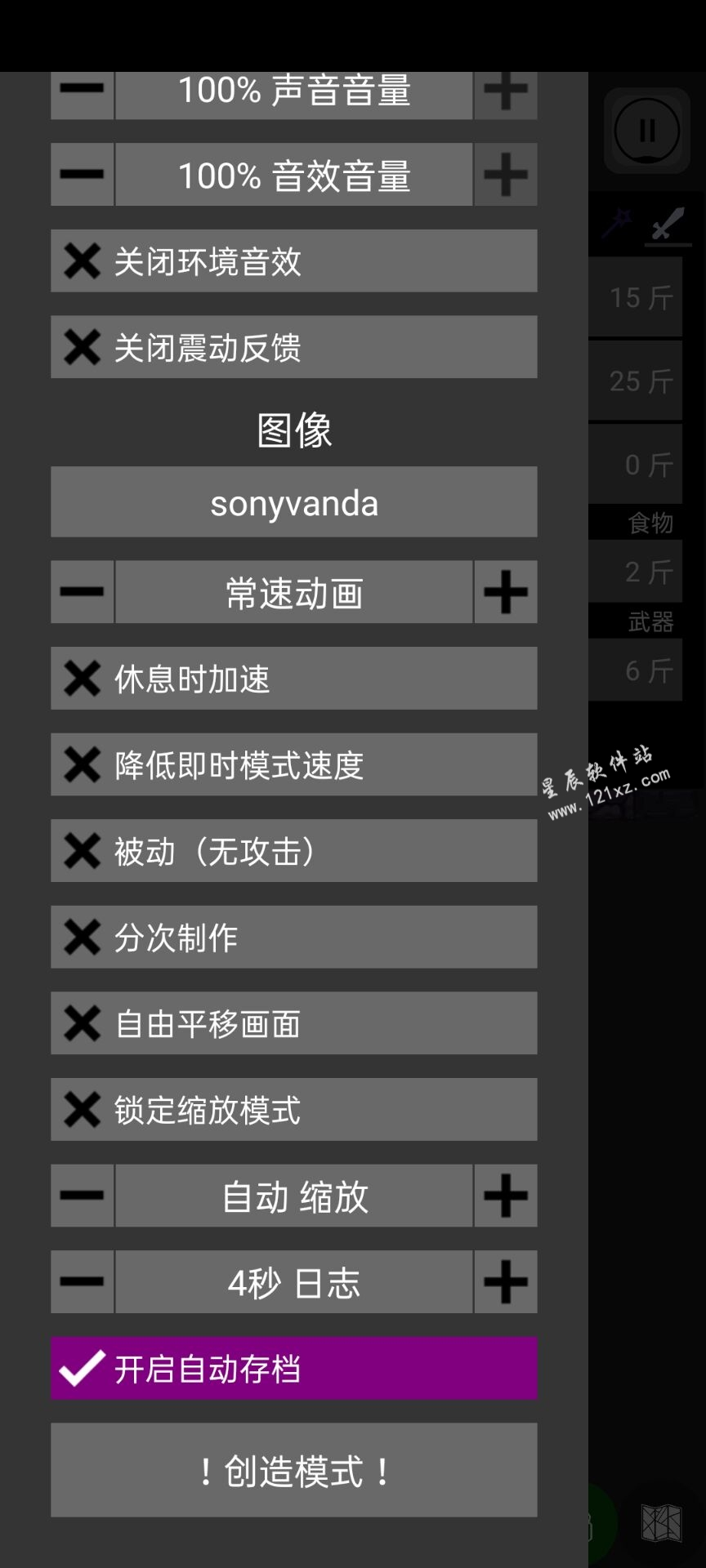Decrease 音效音量 with the minus button
The width and height of the screenshot is (706, 1568).
pyautogui.click(x=82, y=175)
